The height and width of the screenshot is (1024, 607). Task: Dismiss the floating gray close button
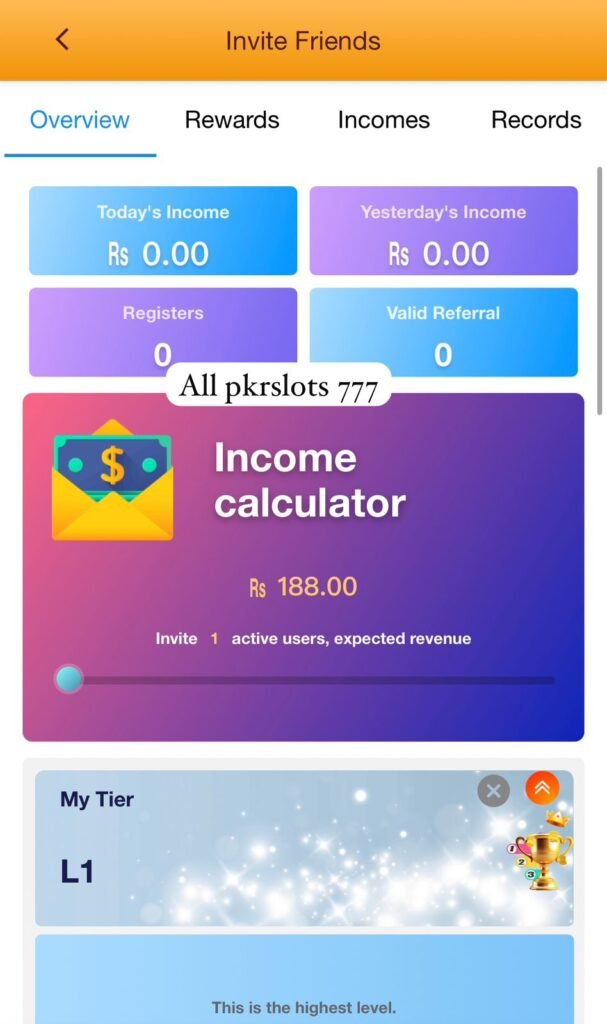click(x=493, y=791)
